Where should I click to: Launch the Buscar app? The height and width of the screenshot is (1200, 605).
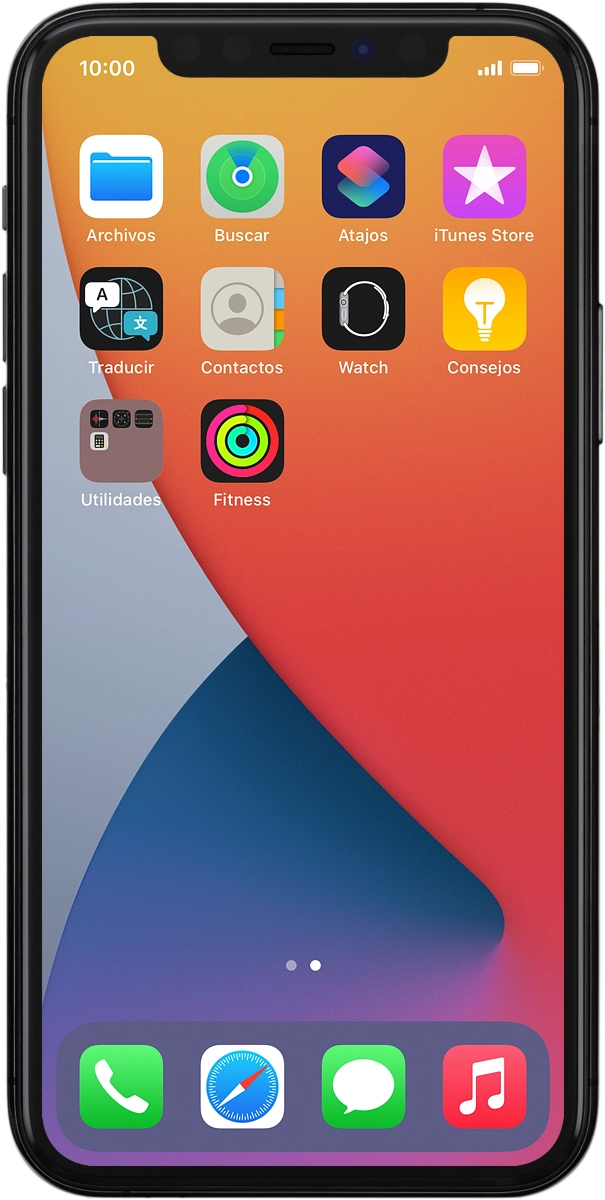click(242, 177)
